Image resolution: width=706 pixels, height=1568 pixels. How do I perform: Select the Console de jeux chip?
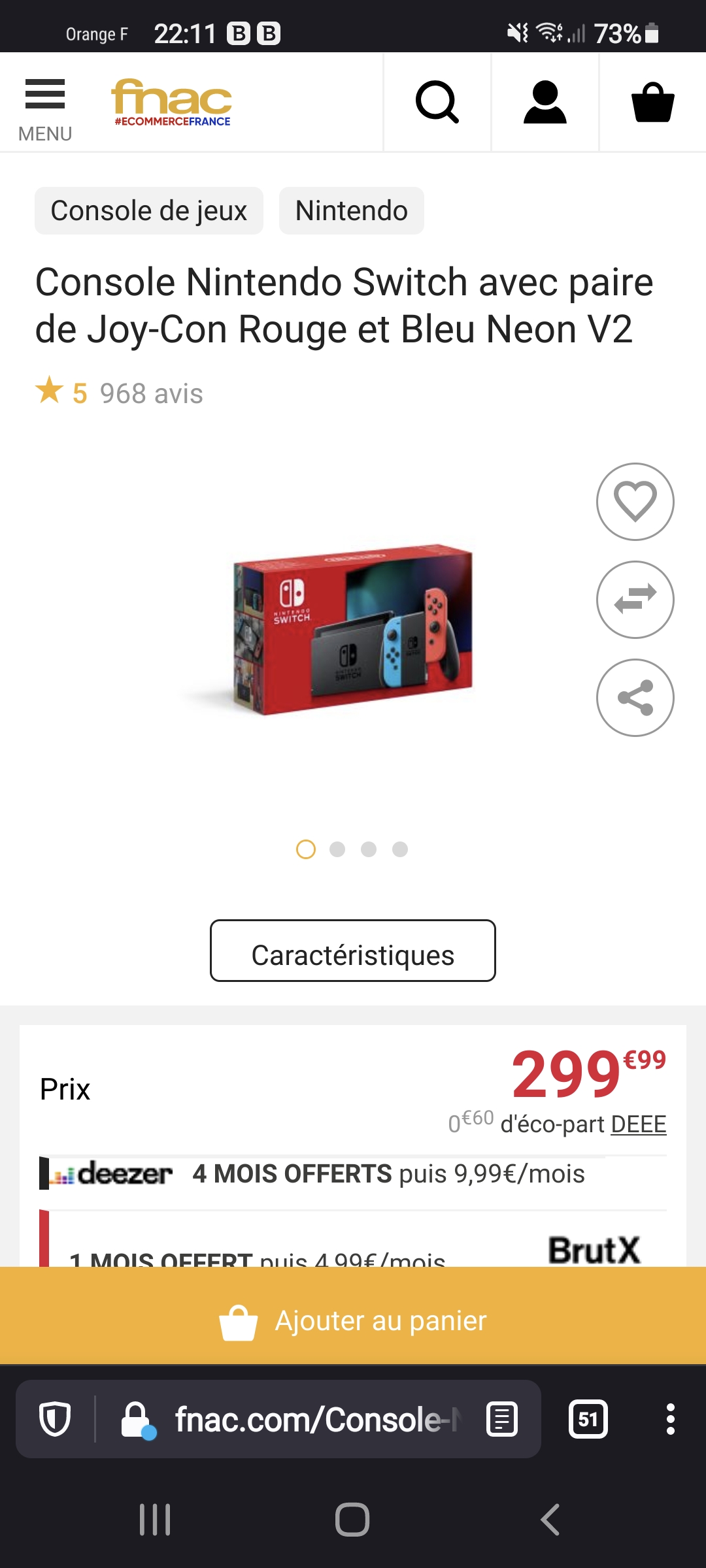(149, 211)
